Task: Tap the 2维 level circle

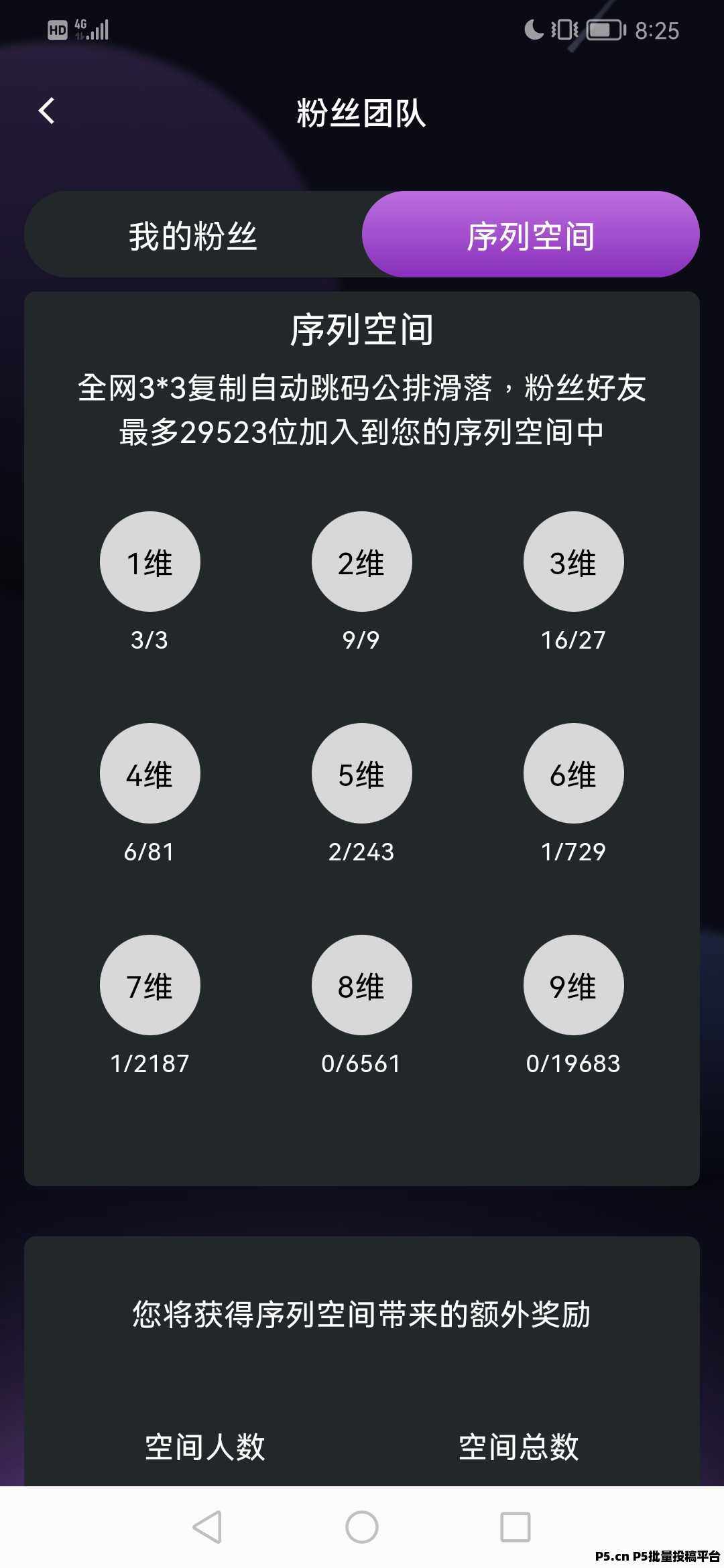Action: [361, 562]
